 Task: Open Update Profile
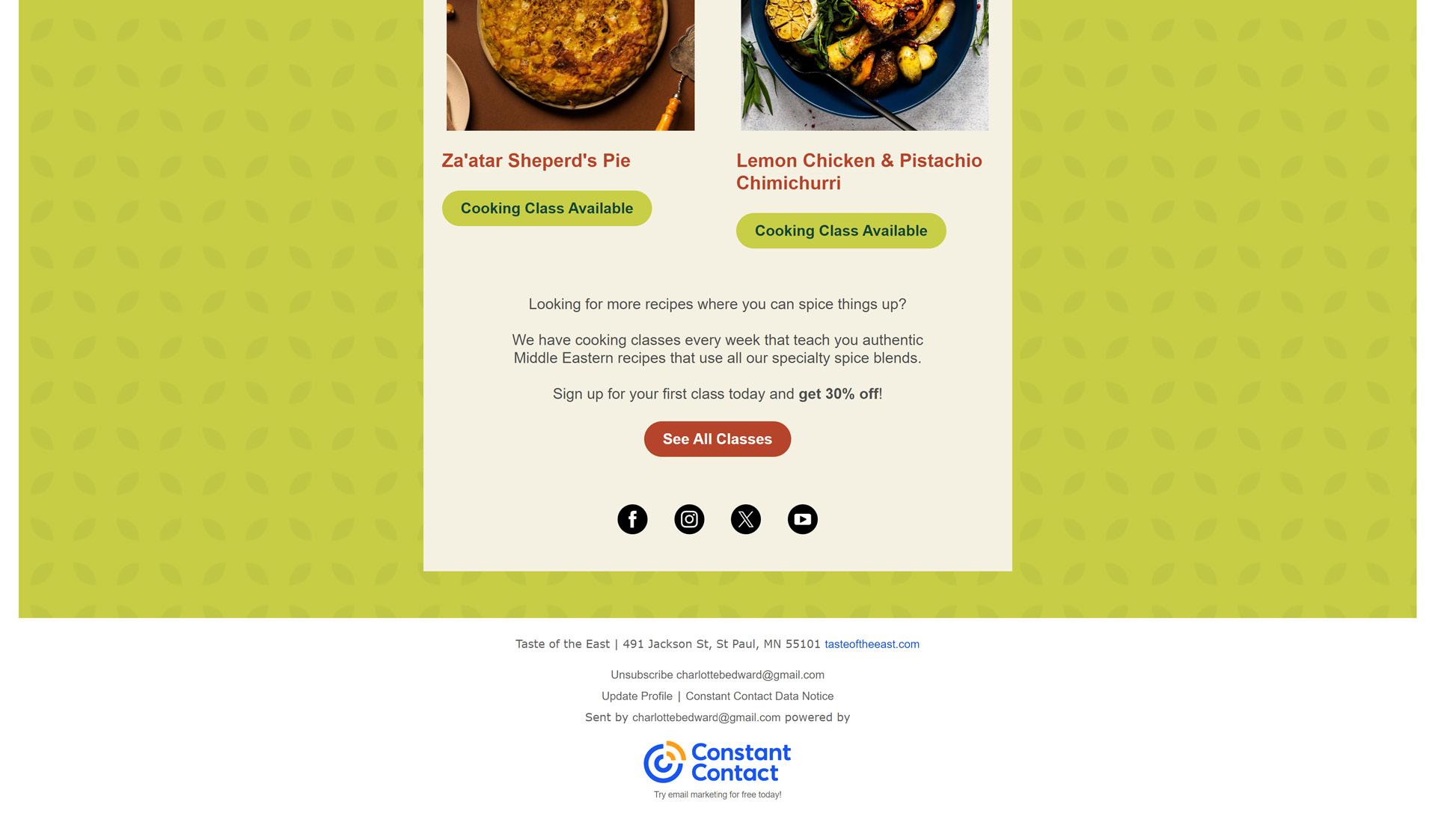637,696
